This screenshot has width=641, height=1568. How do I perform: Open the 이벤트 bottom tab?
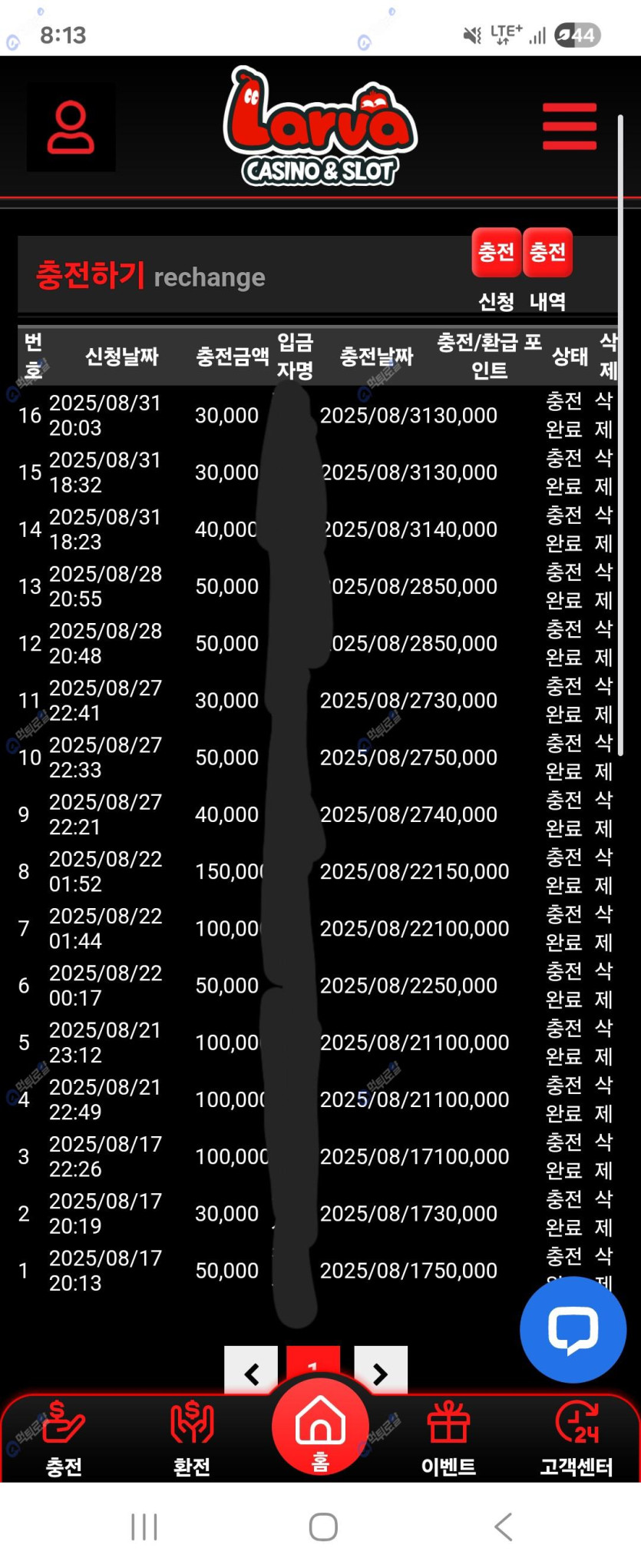[448, 1438]
